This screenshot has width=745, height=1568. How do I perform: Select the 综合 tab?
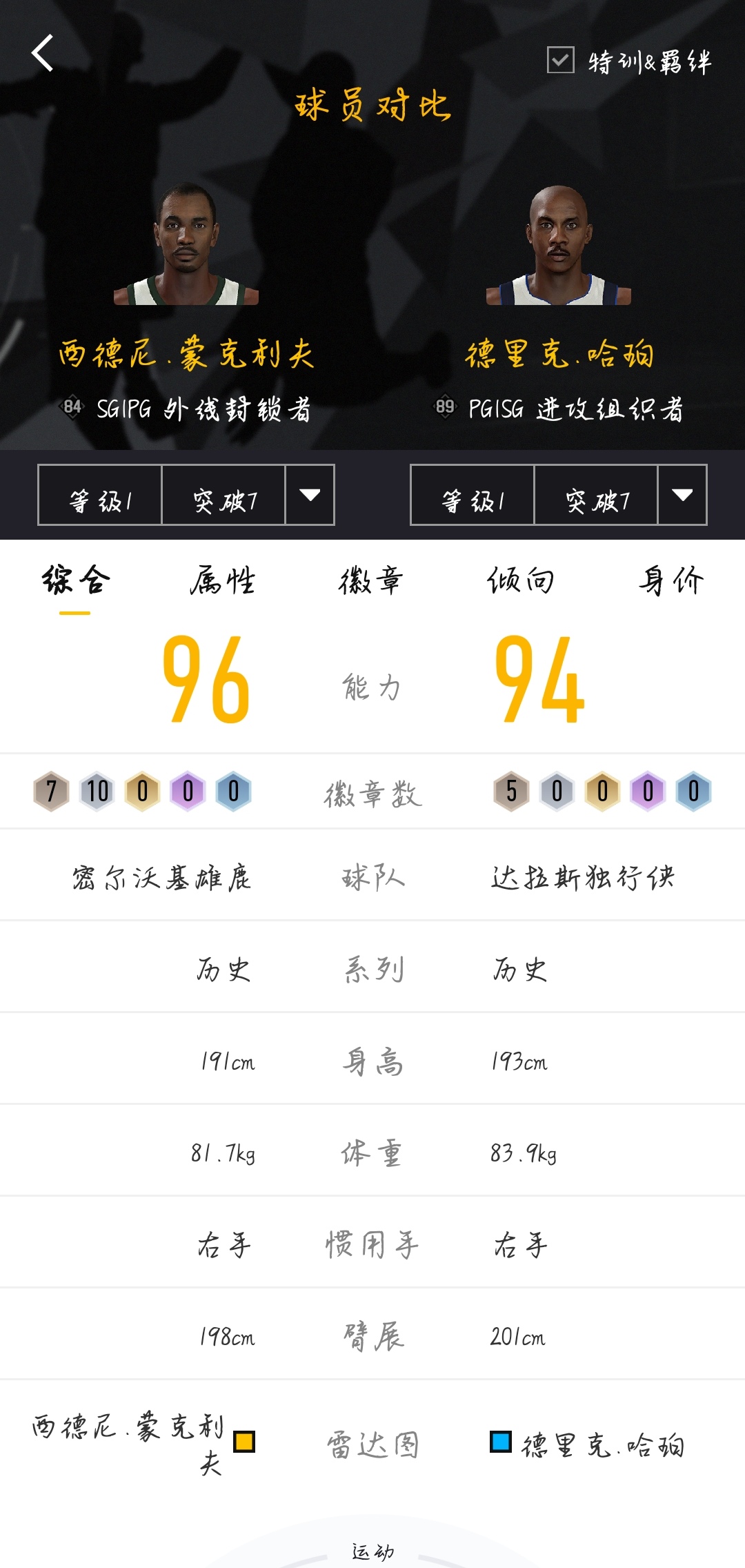tap(75, 580)
